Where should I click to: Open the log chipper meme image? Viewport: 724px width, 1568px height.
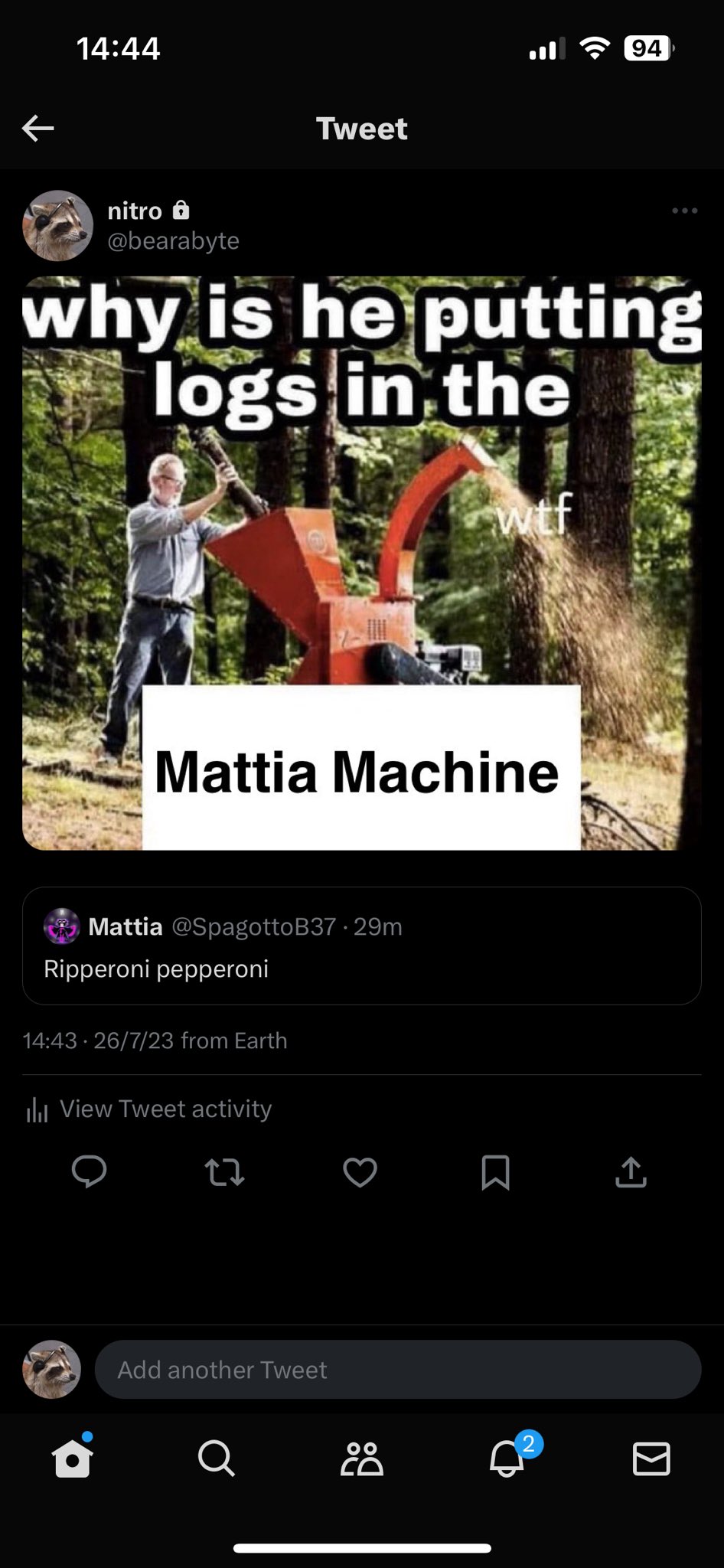361,563
